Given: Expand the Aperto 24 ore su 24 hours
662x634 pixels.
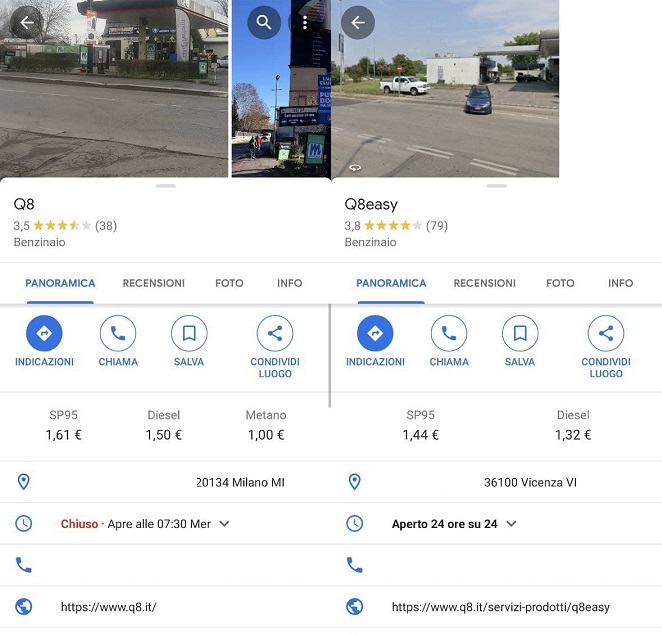Looking at the screenshot, I should point(512,524).
